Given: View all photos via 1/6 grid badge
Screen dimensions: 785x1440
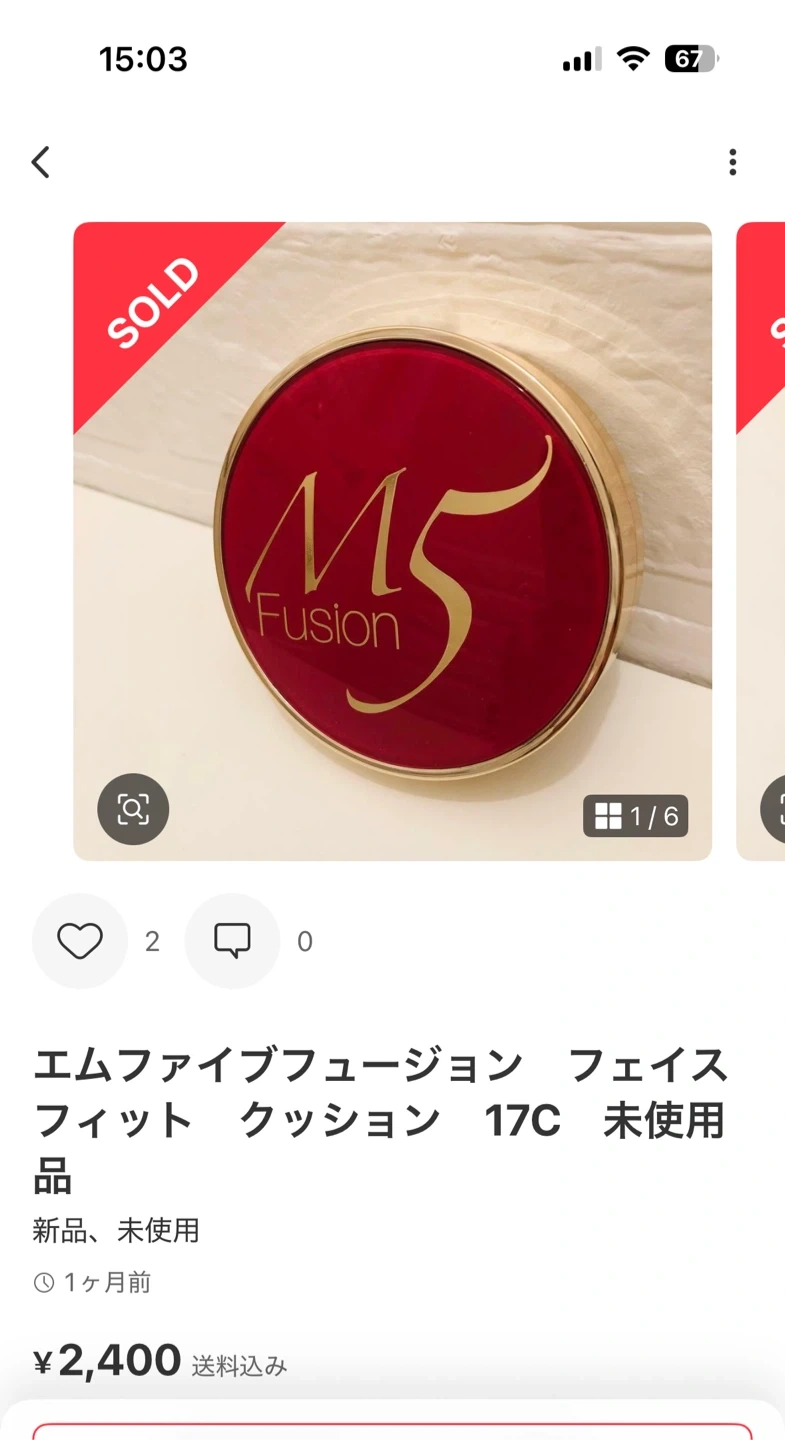Looking at the screenshot, I should click(636, 816).
